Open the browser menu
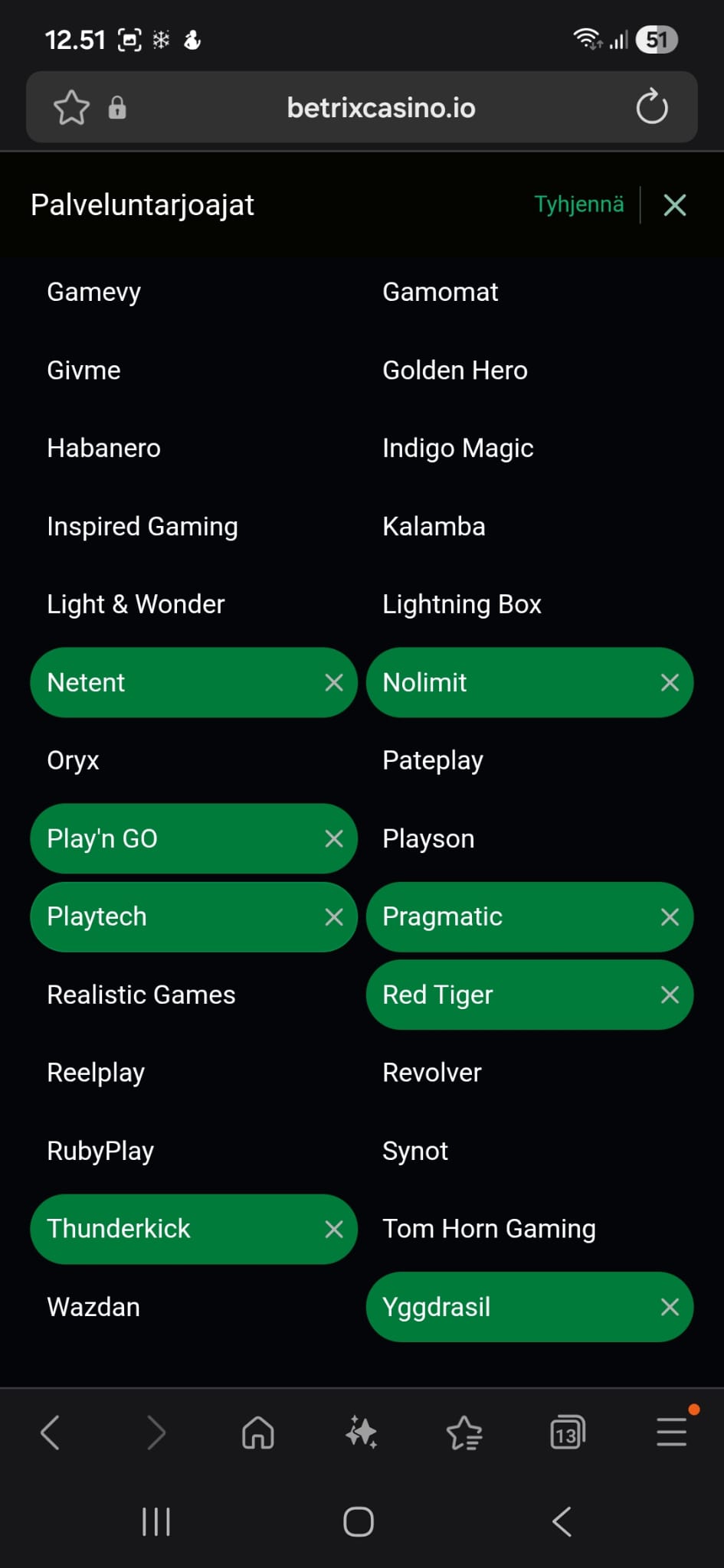The image size is (724, 1568). (671, 1432)
